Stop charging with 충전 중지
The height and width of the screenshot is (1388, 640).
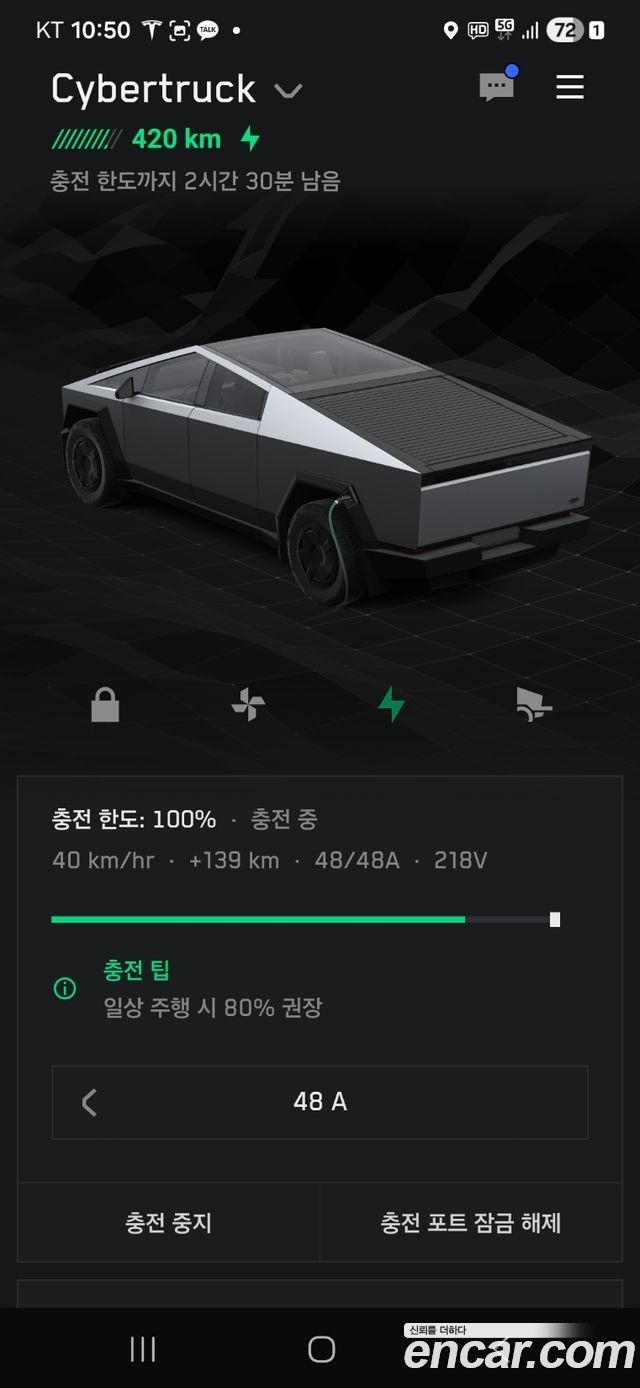click(168, 1222)
